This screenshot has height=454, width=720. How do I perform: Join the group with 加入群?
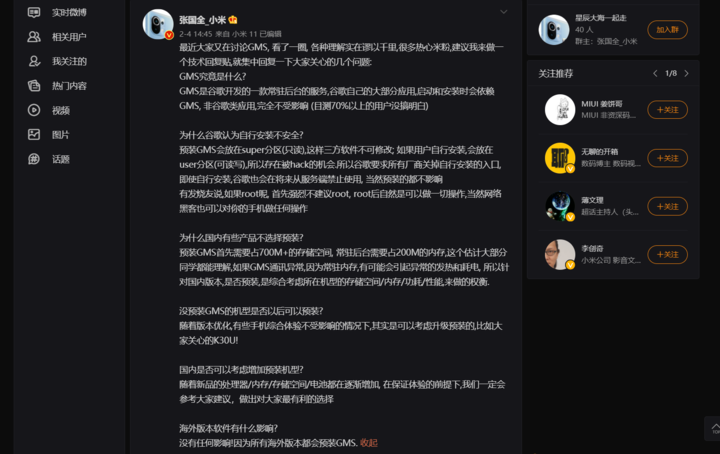(x=667, y=30)
